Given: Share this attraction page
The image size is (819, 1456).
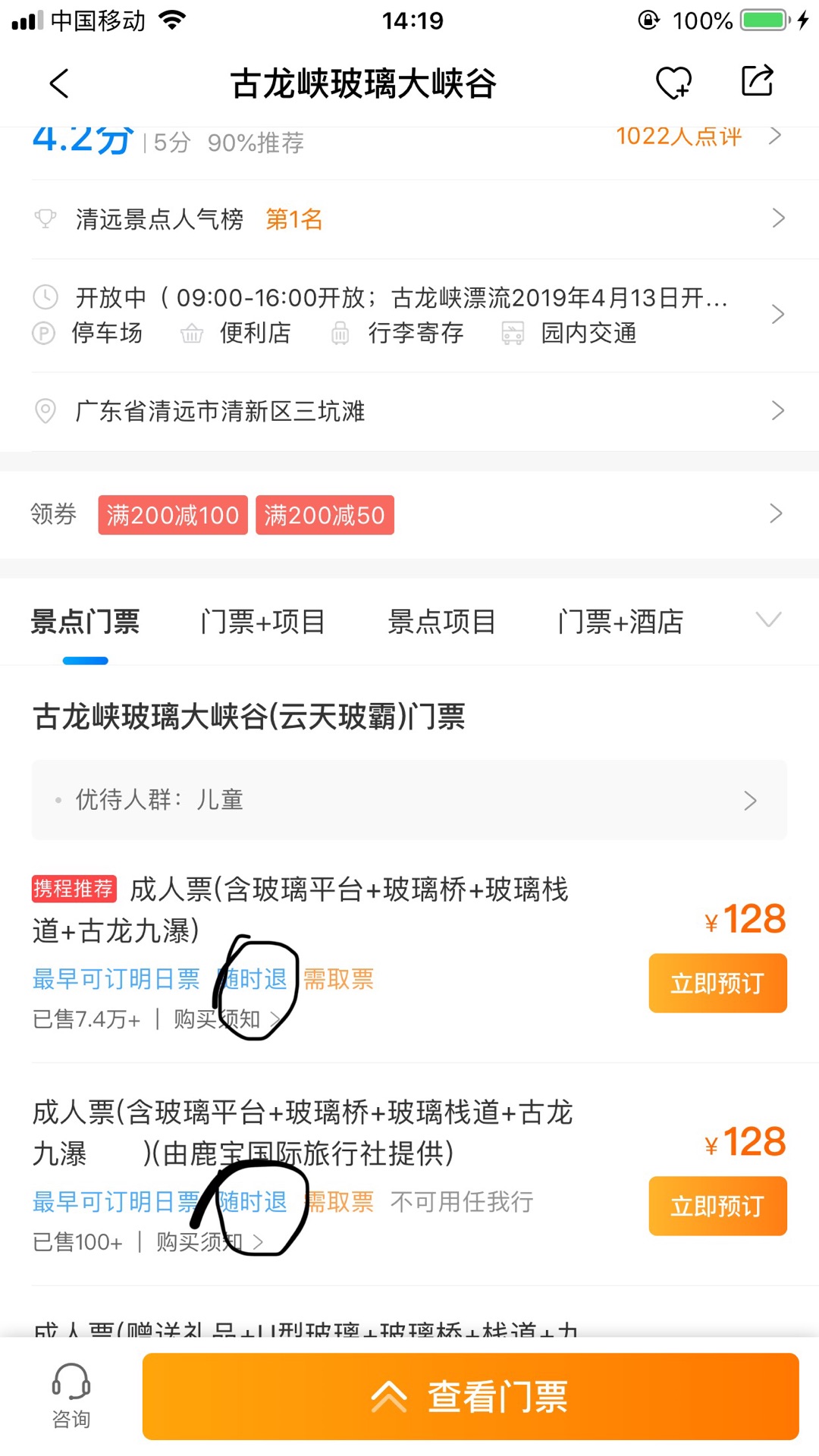Looking at the screenshot, I should point(757,80).
